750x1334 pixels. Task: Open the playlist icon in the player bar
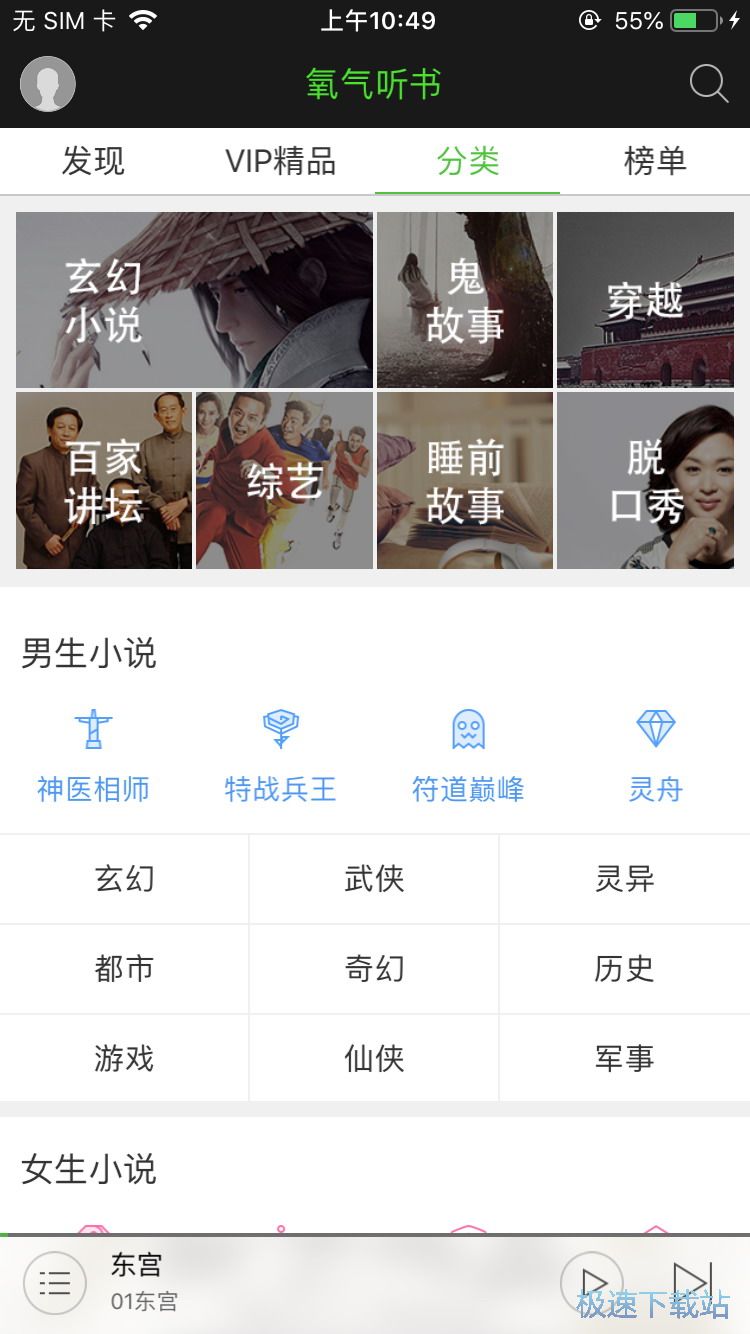(55, 1283)
